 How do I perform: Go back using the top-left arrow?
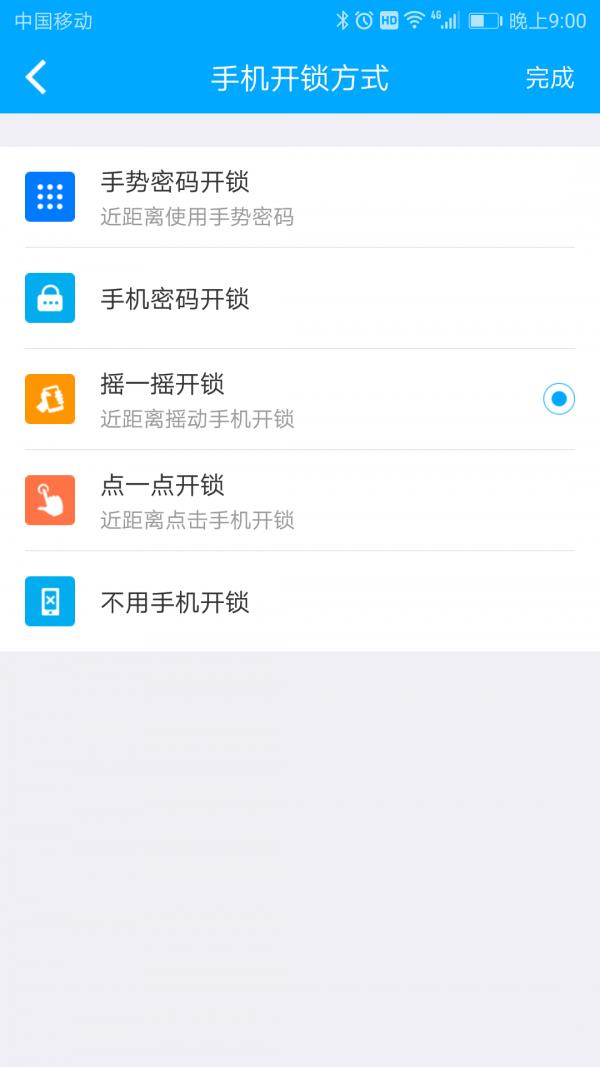36,77
